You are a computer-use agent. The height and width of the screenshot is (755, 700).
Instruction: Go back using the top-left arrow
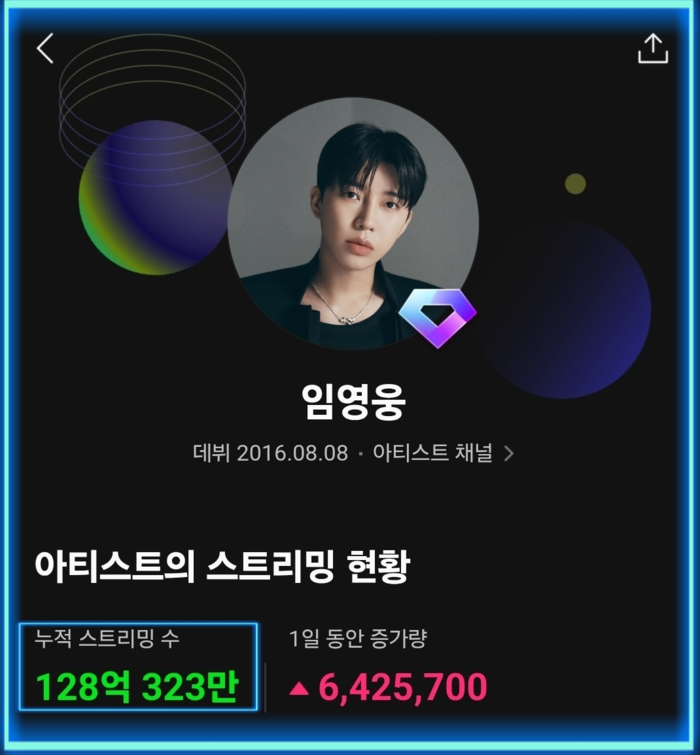point(45,48)
